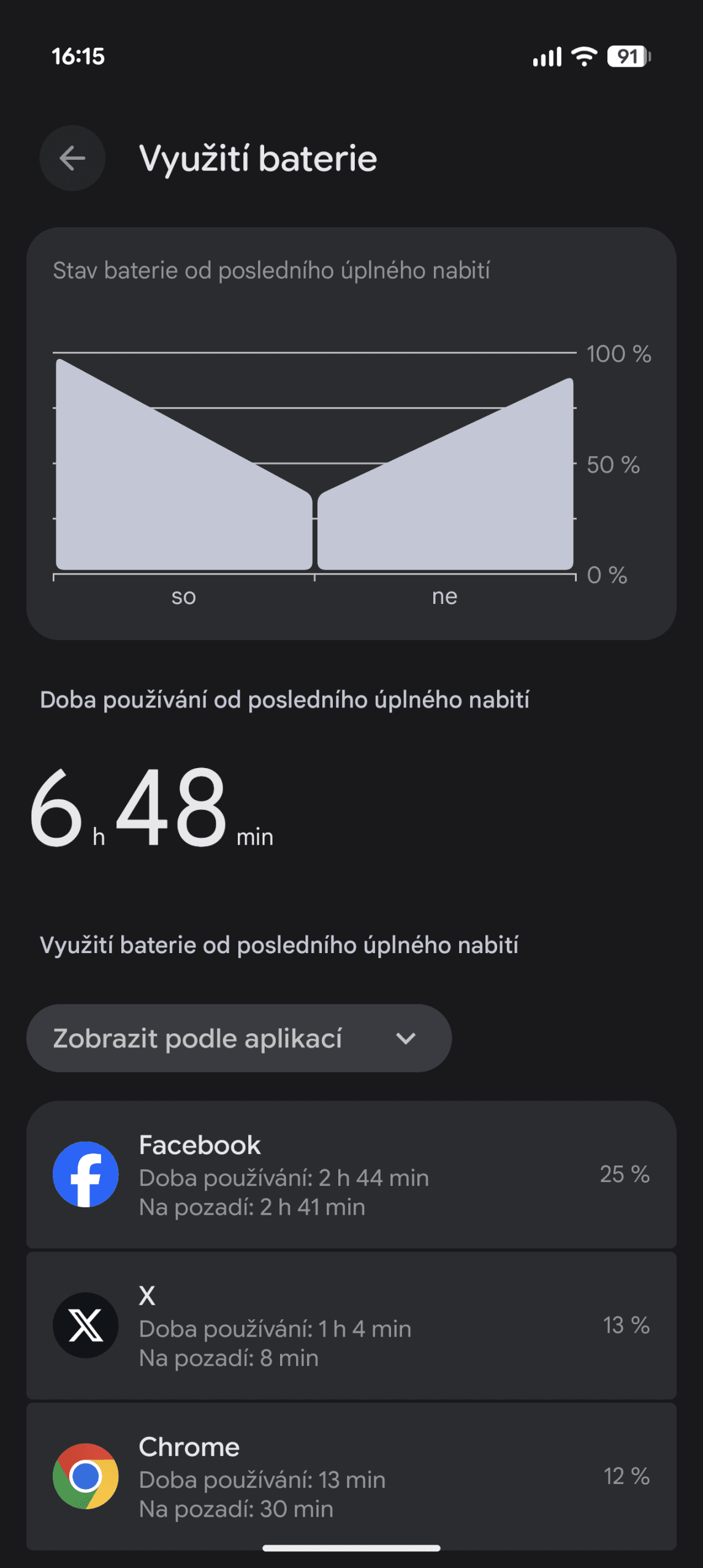The height and width of the screenshot is (1568, 703).
Task: Open Chrome battery usage details
Action: point(351,1476)
